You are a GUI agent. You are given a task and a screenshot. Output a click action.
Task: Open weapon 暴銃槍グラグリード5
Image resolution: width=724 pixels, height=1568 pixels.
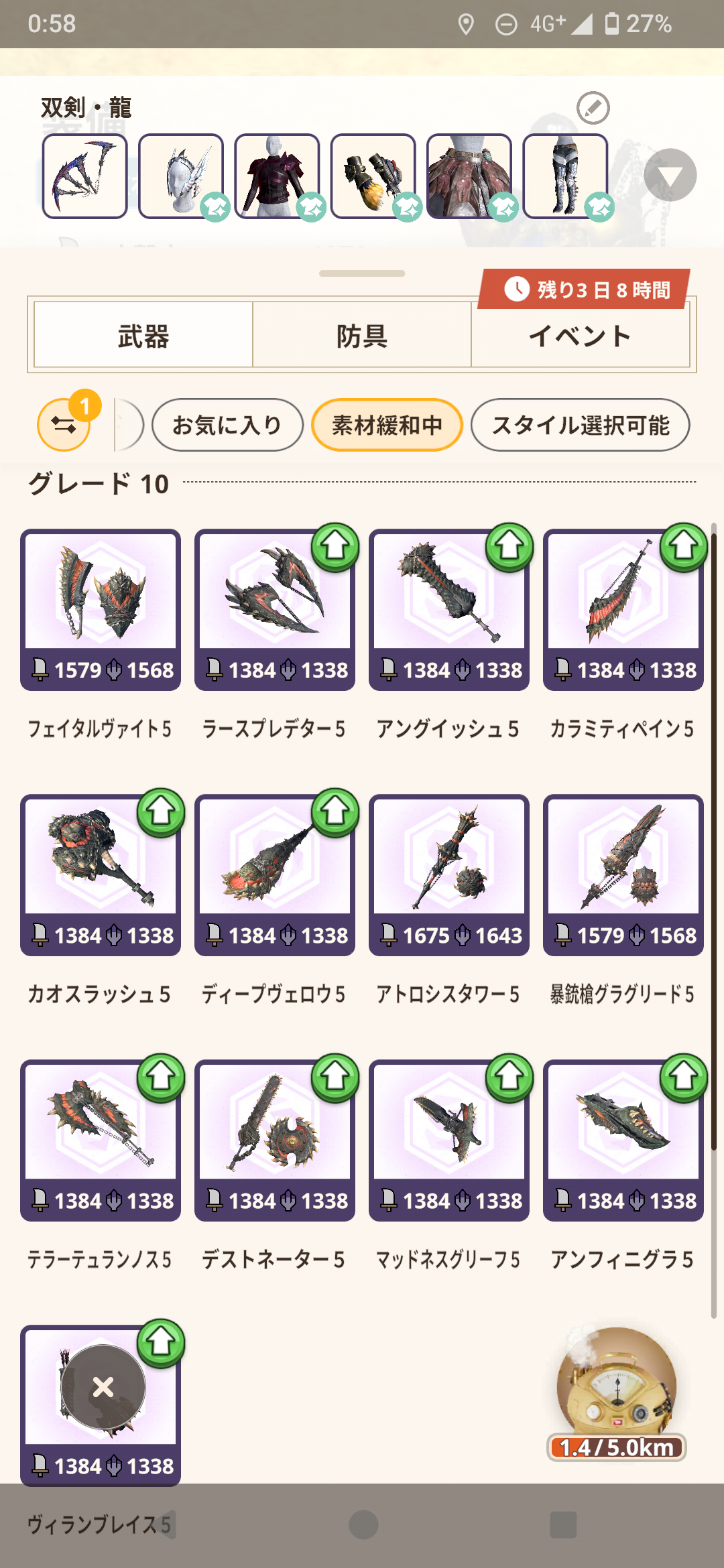click(x=623, y=874)
